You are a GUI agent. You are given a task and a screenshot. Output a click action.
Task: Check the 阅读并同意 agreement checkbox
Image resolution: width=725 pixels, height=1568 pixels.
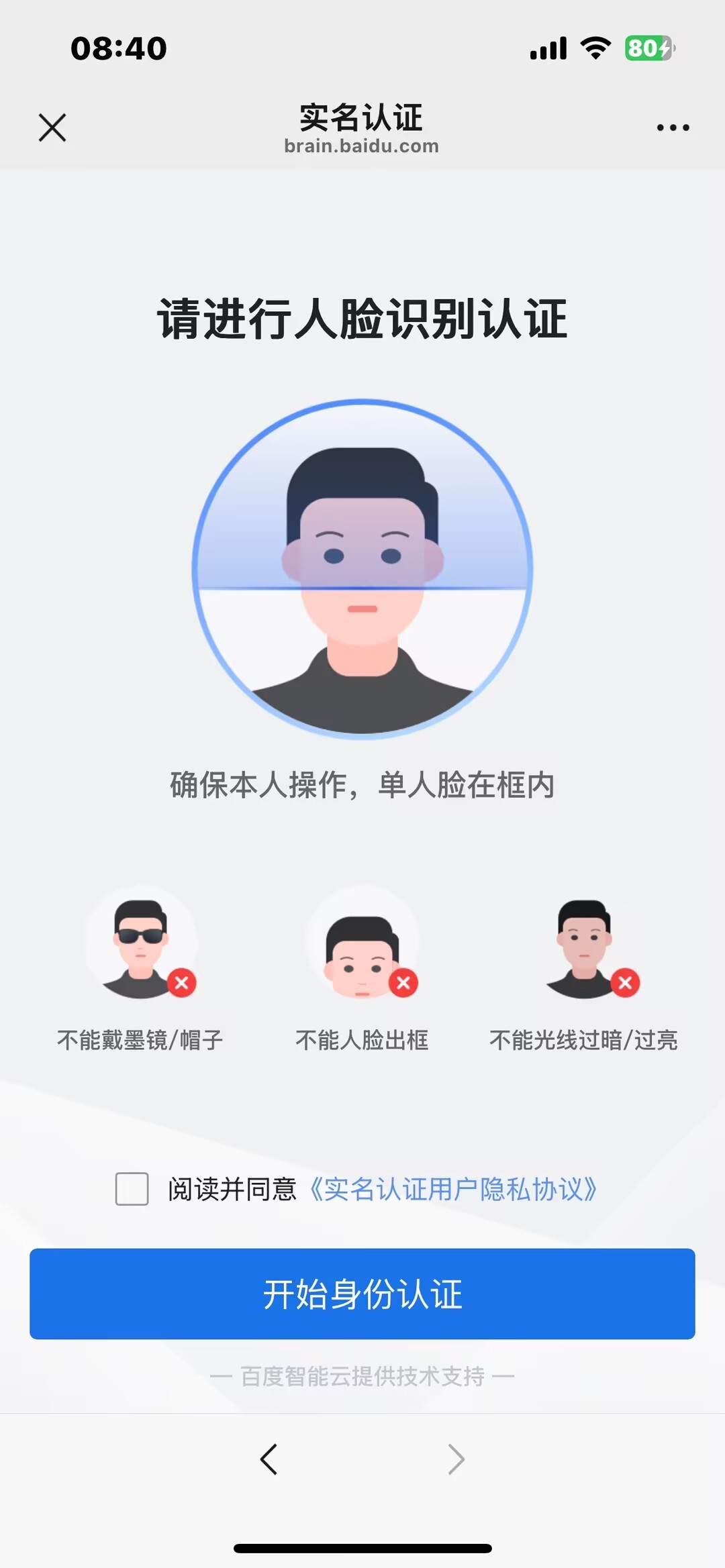coord(132,1189)
